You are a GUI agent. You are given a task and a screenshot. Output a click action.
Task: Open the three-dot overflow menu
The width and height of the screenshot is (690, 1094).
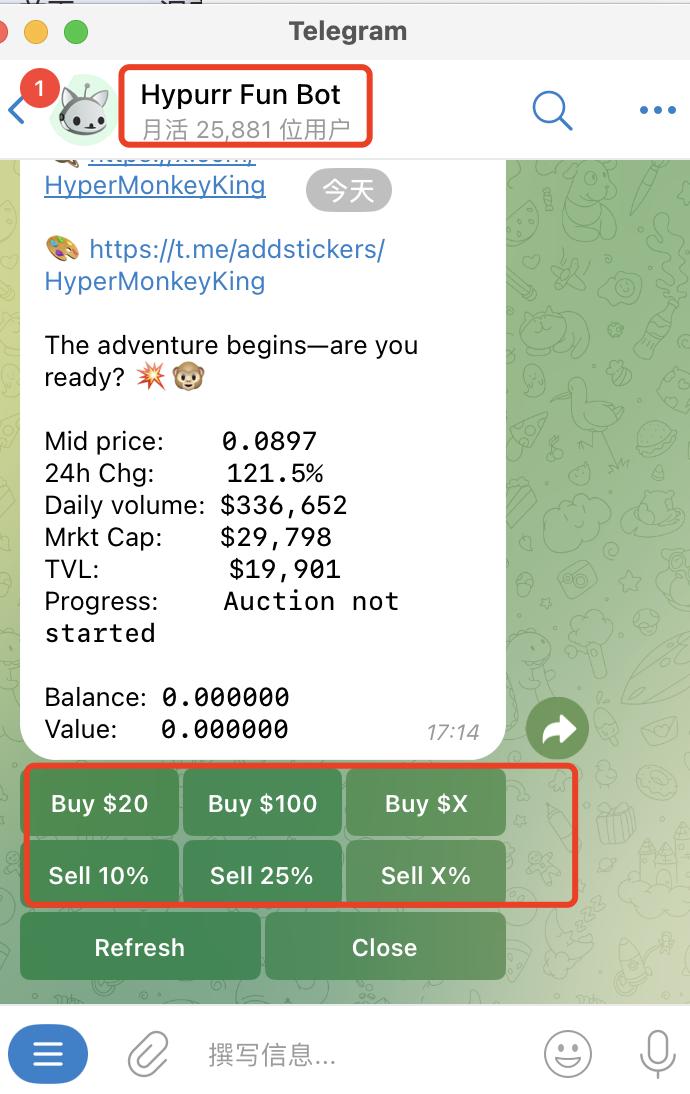coord(657,109)
